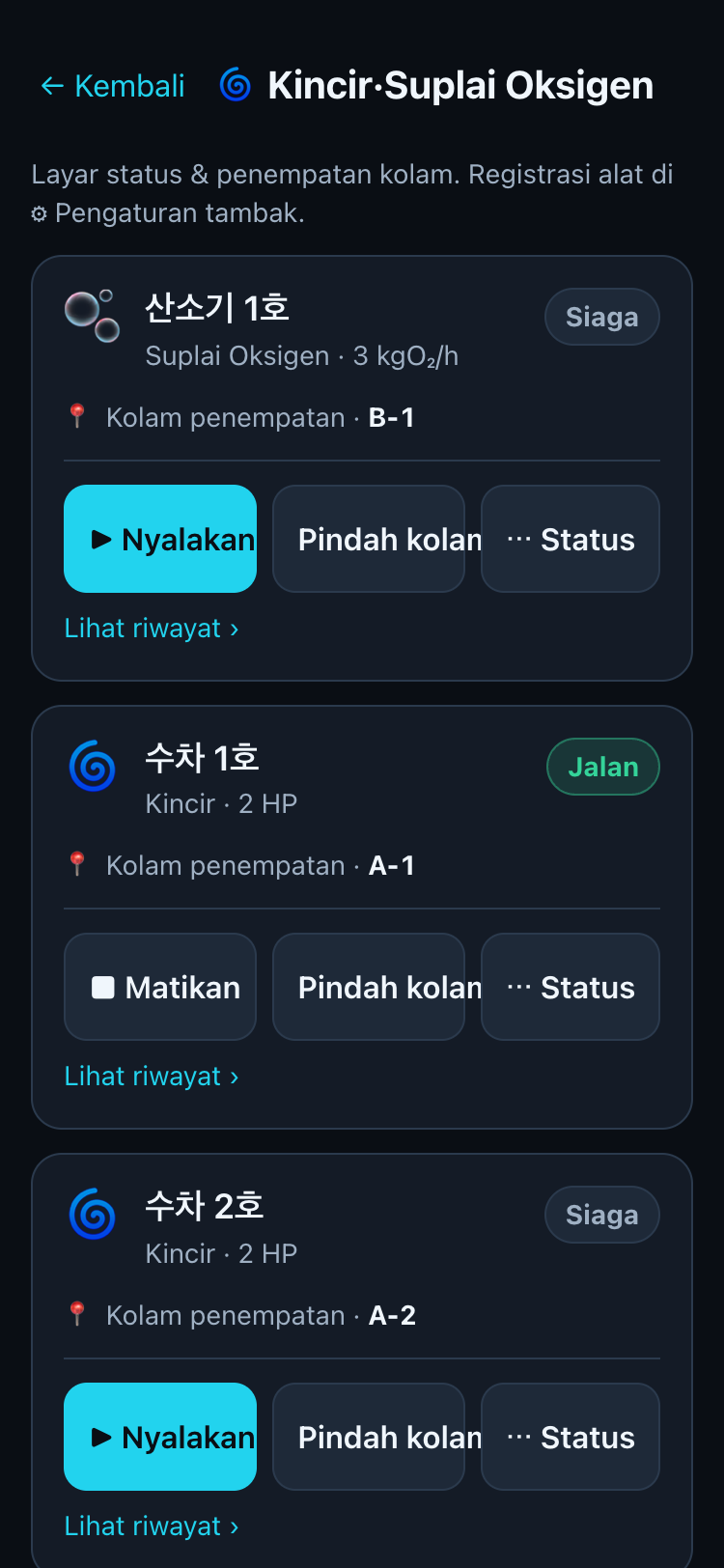Screen dimensions: 724x1568
Task: View Lihat riwayat of 수차 2호
Action: 152,1526
